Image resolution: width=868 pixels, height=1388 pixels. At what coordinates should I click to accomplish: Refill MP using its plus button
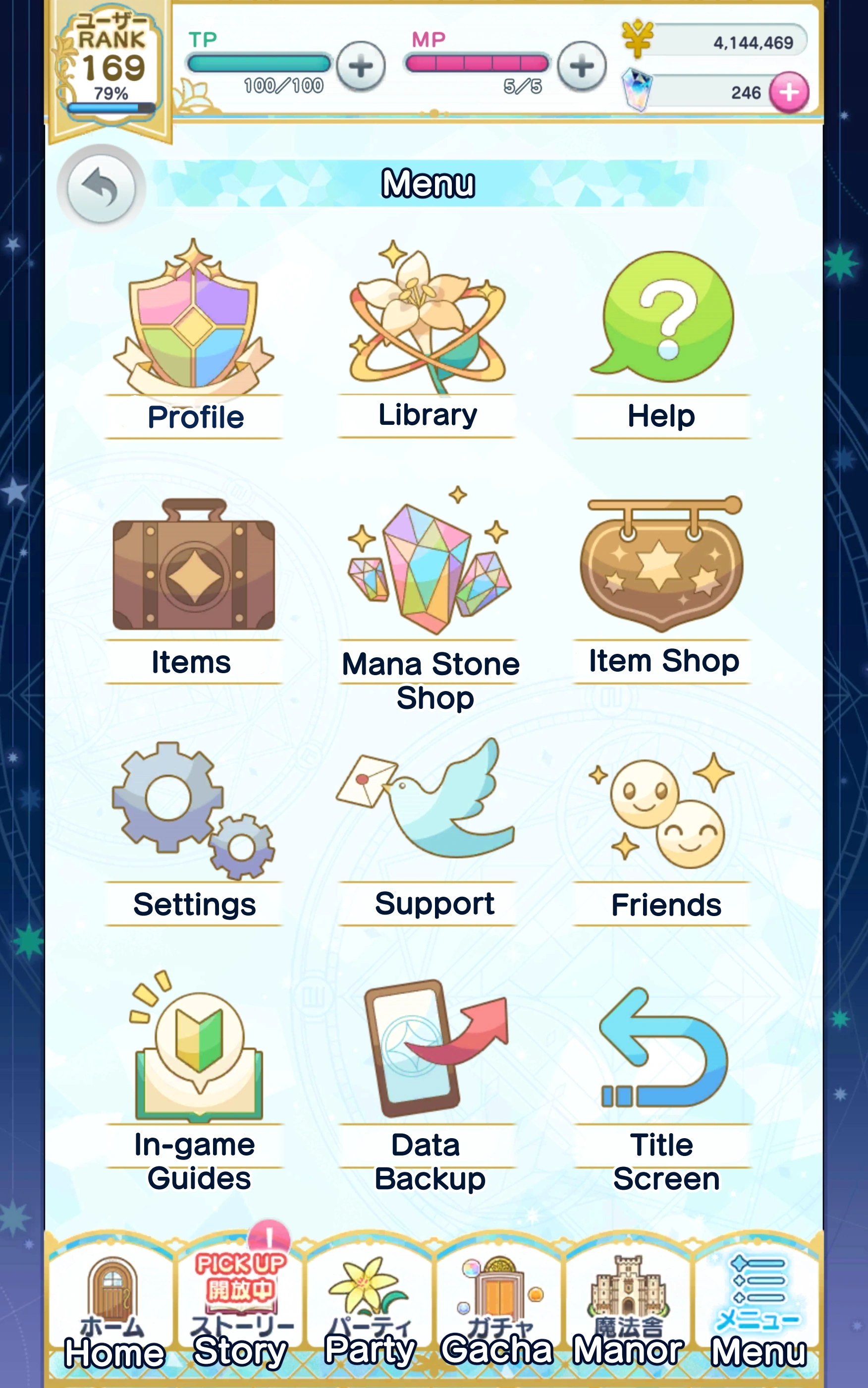[582, 66]
